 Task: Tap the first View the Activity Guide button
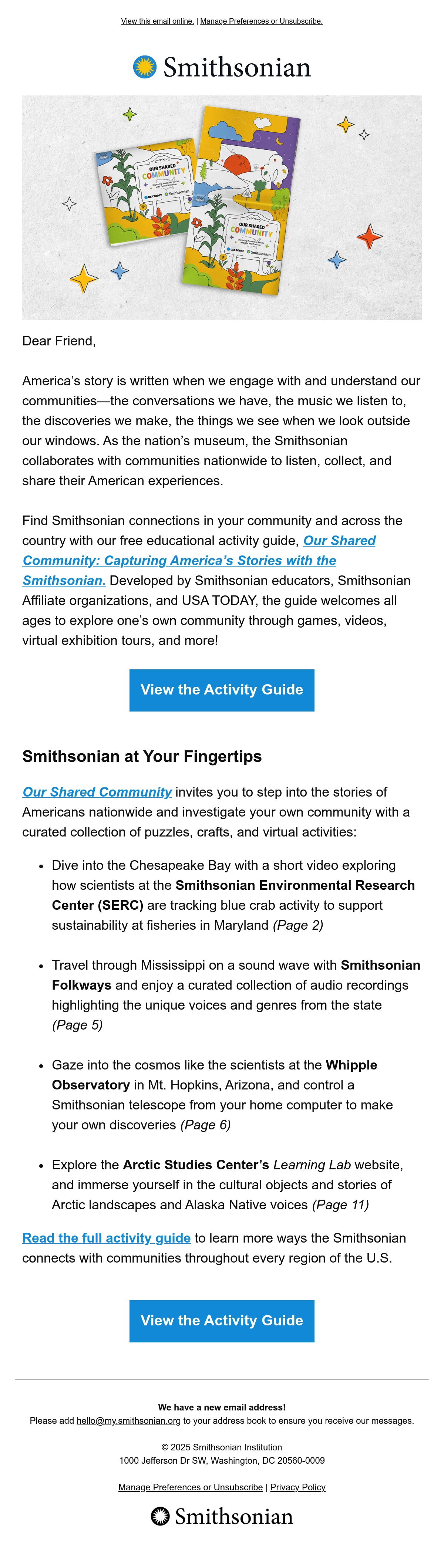coord(222,690)
